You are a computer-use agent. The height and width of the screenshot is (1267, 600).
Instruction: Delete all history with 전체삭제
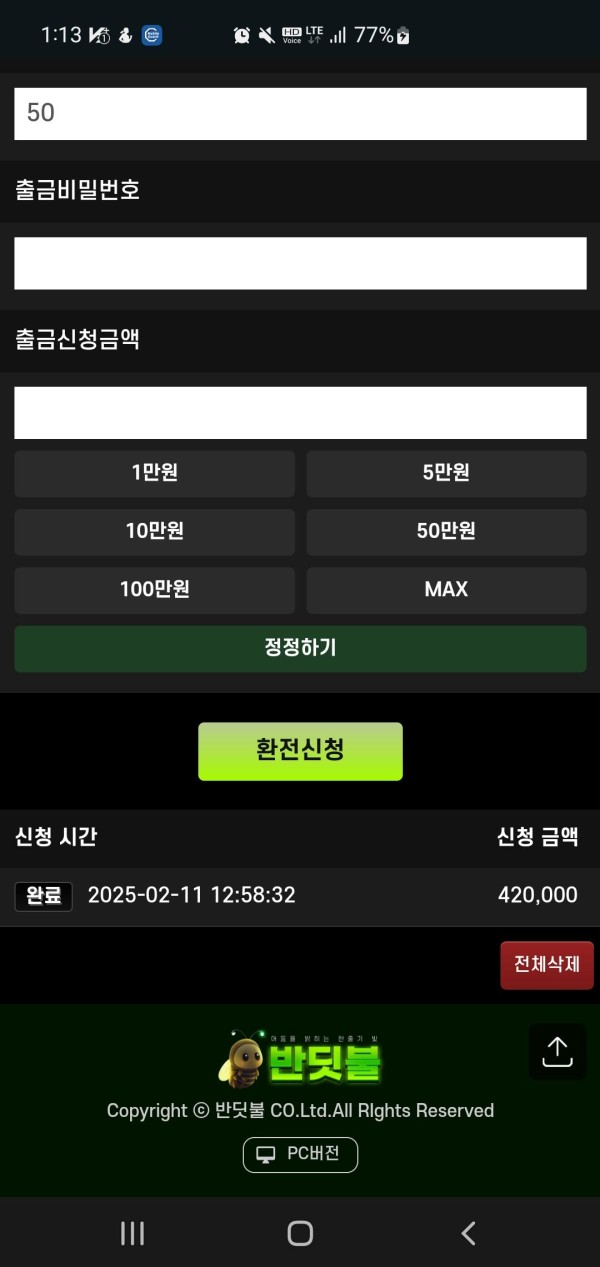(x=546, y=965)
